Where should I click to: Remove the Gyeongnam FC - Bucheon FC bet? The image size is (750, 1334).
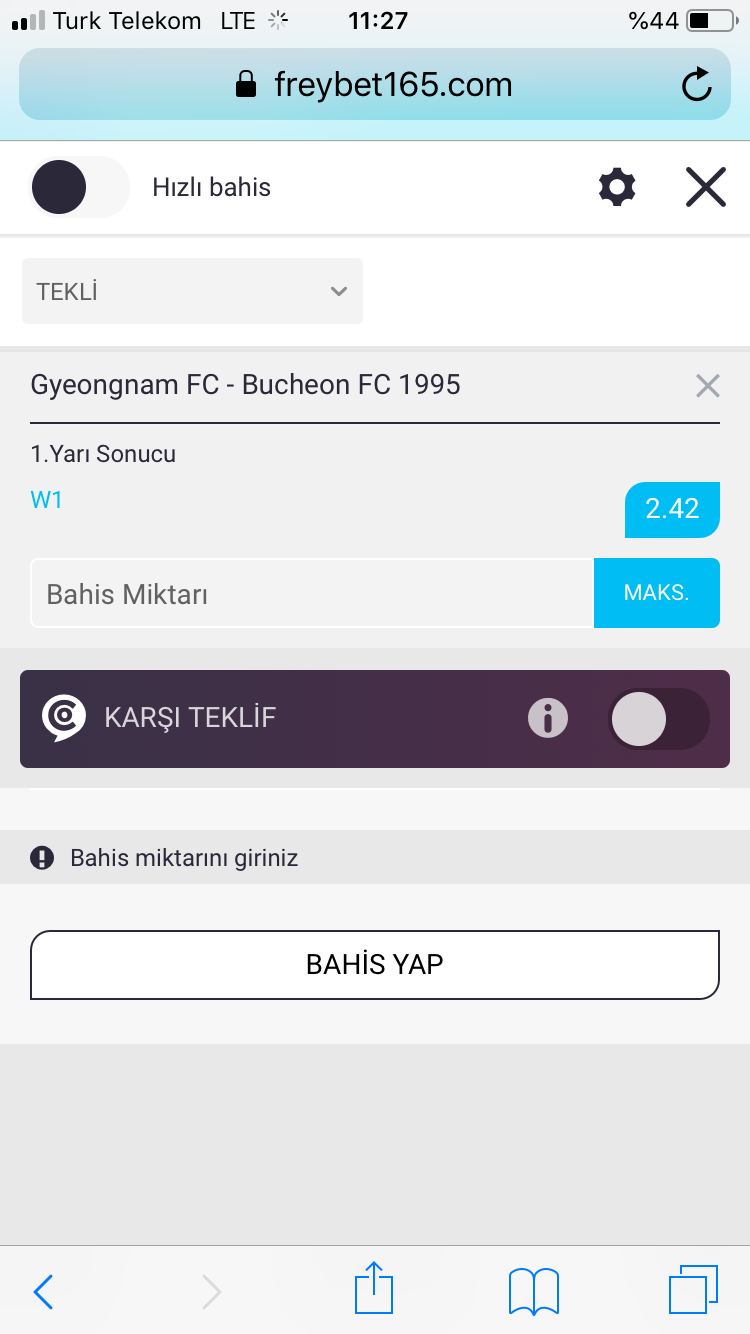pyautogui.click(x=708, y=385)
